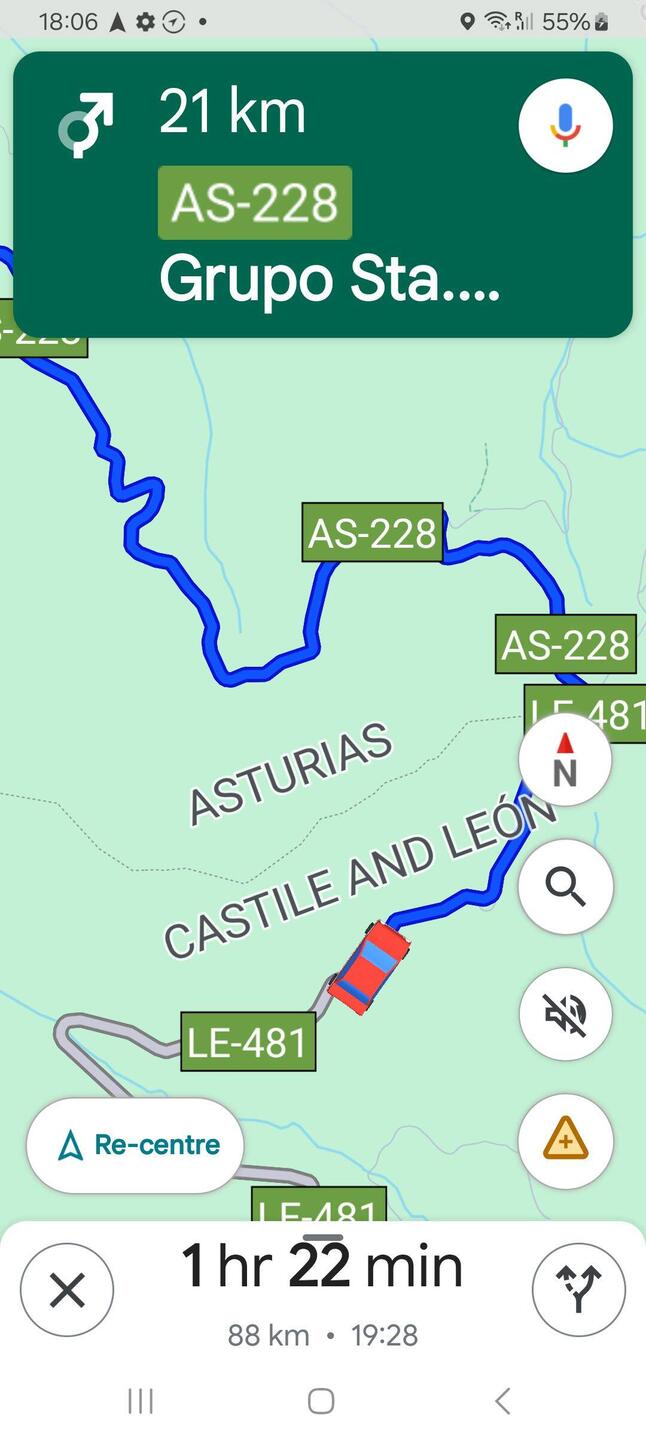Image resolution: width=646 pixels, height=1440 pixels.
Task: Go back using the system back button
Action: pyautogui.click(x=503, y=1401)
